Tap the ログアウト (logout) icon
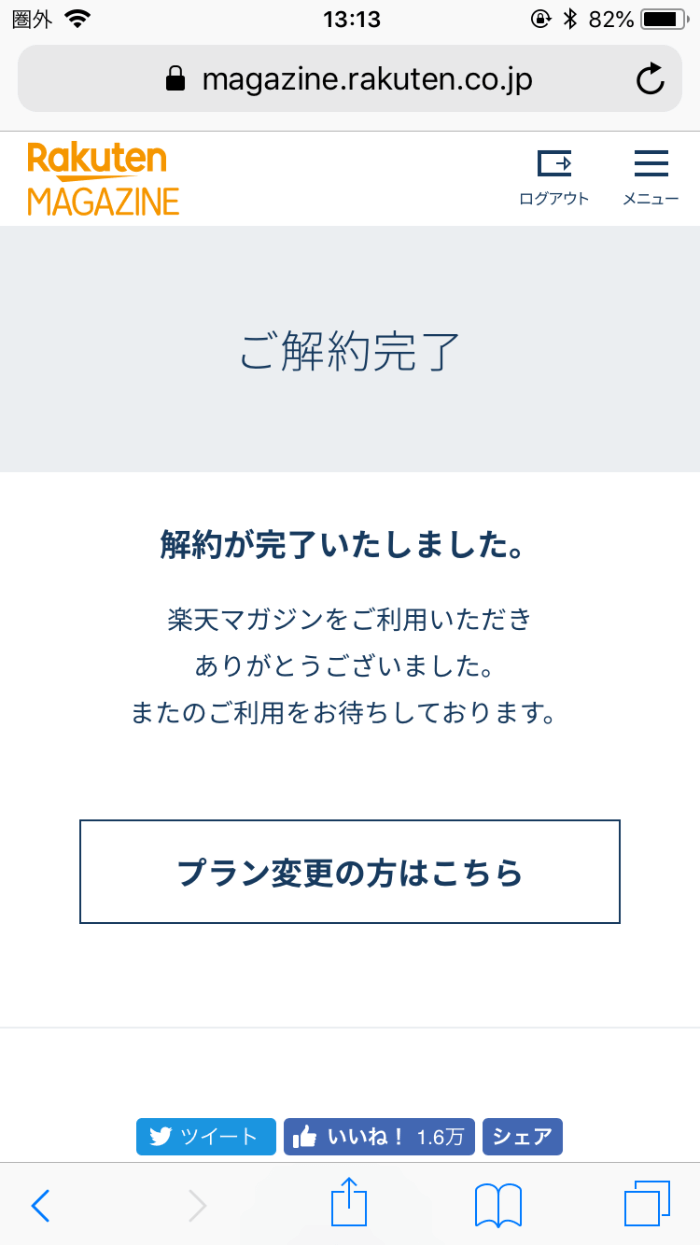Viewport: 700px width, 1245px height. click(x=554, y=176)
